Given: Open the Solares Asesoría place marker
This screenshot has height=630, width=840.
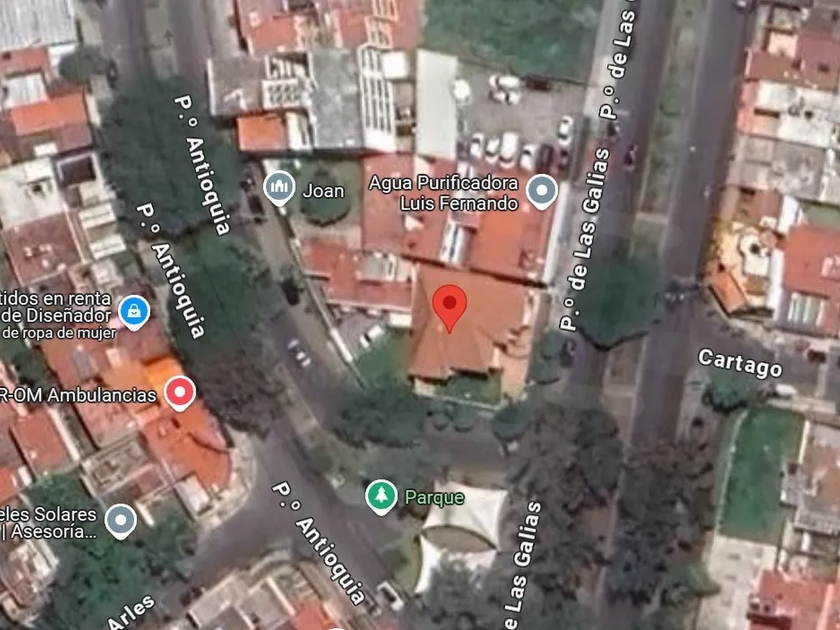Looking at the screenshot, I should (121, 521).
